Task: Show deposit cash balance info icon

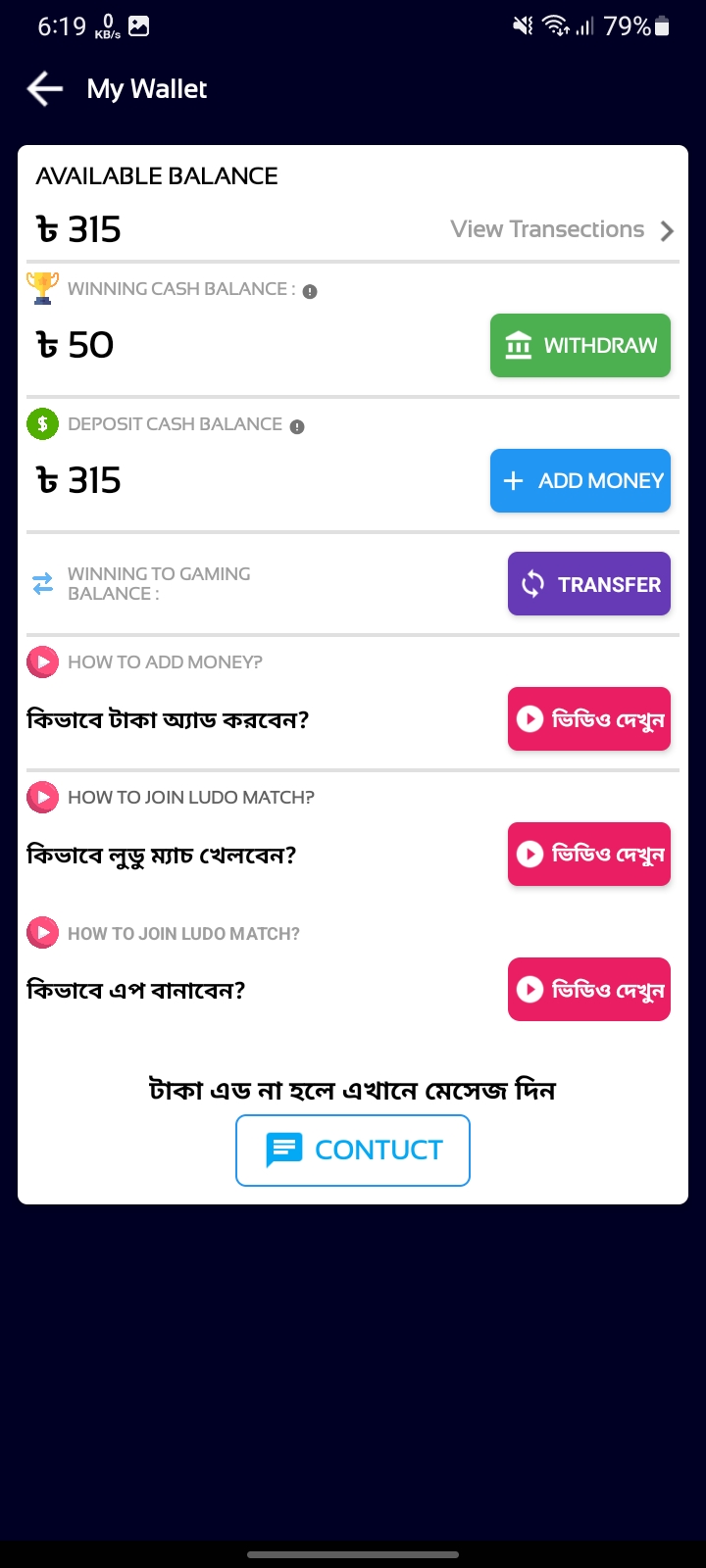Action: [x=297, y=426]
